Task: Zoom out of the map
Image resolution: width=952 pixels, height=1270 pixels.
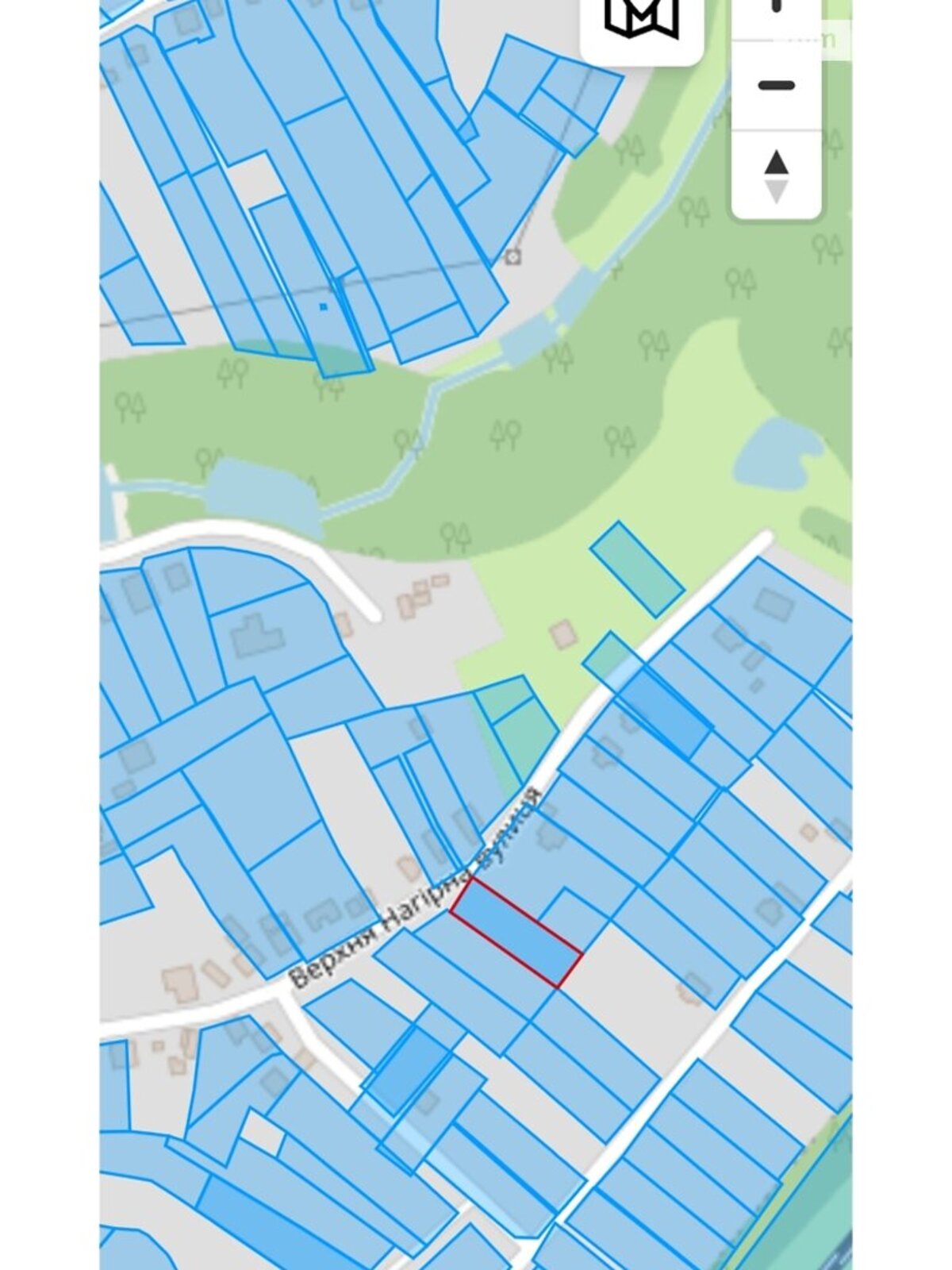Action: [x=776, y=85]
